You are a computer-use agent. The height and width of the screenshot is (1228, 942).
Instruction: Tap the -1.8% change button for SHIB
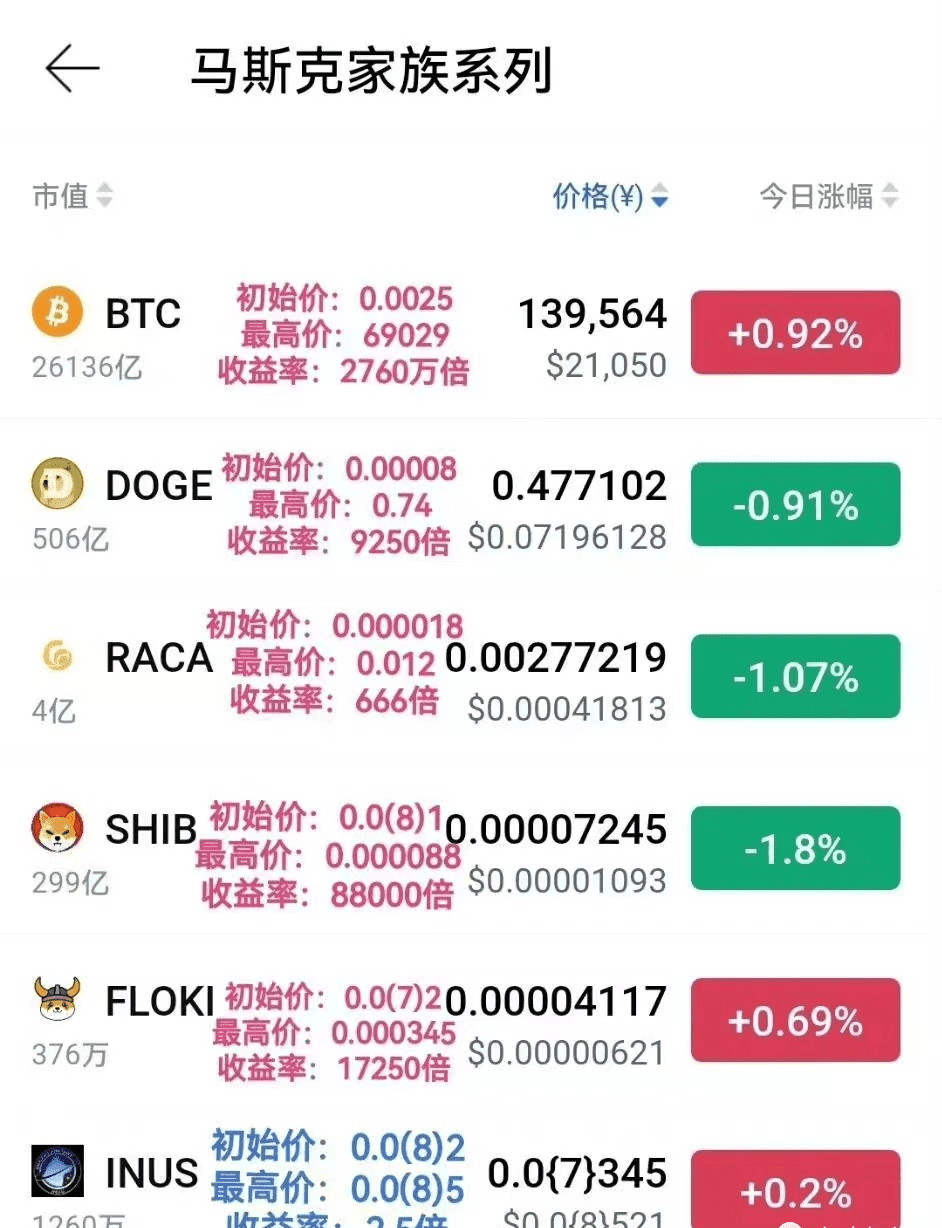point(795,848)
